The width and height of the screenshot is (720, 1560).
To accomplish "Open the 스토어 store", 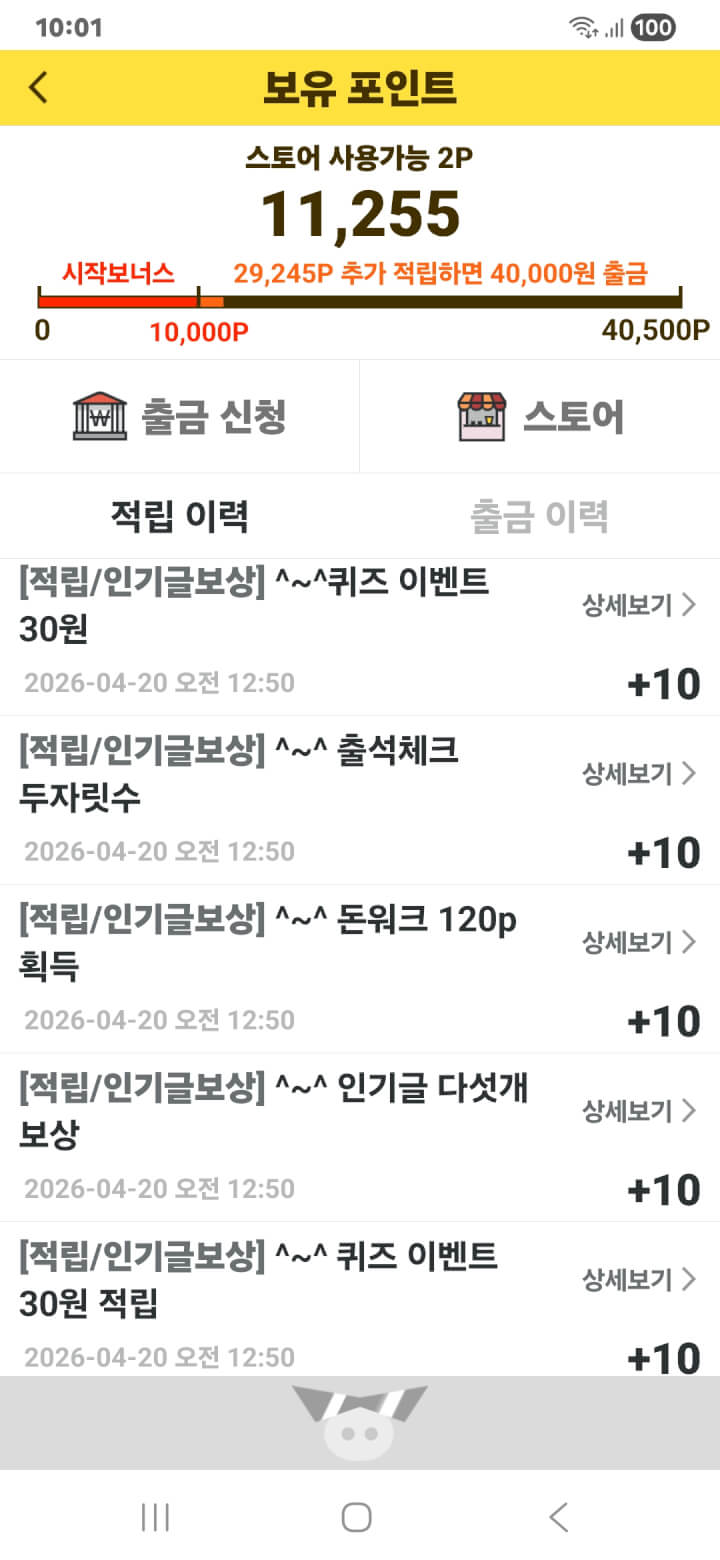I will [540, 416].
